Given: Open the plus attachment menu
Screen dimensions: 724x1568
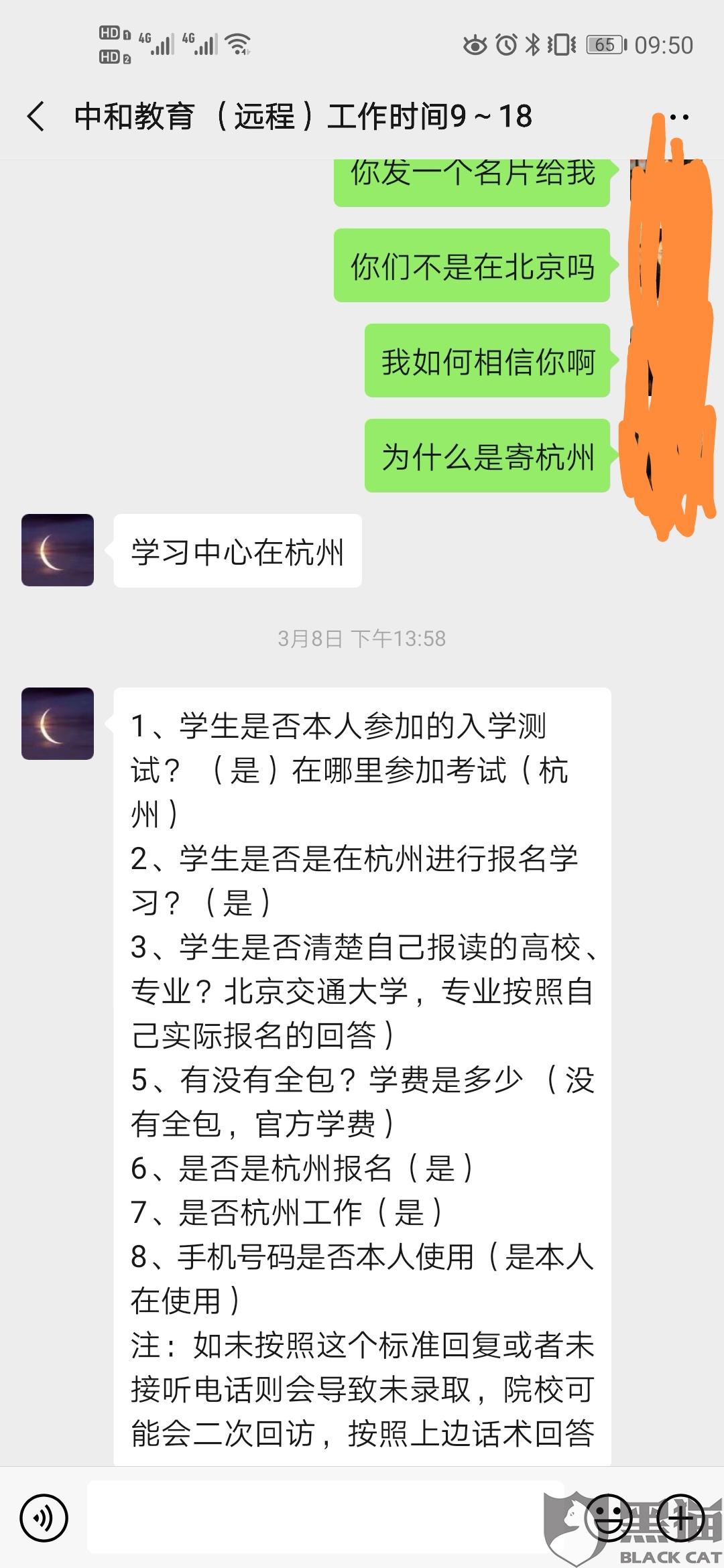Looking at the screenshot, I should click(681, 1517).
